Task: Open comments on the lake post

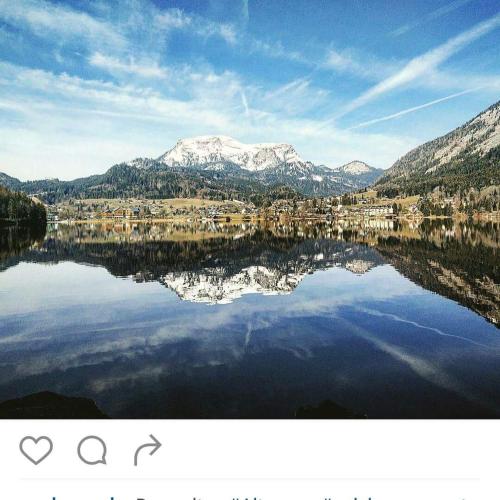Action: 92,450
